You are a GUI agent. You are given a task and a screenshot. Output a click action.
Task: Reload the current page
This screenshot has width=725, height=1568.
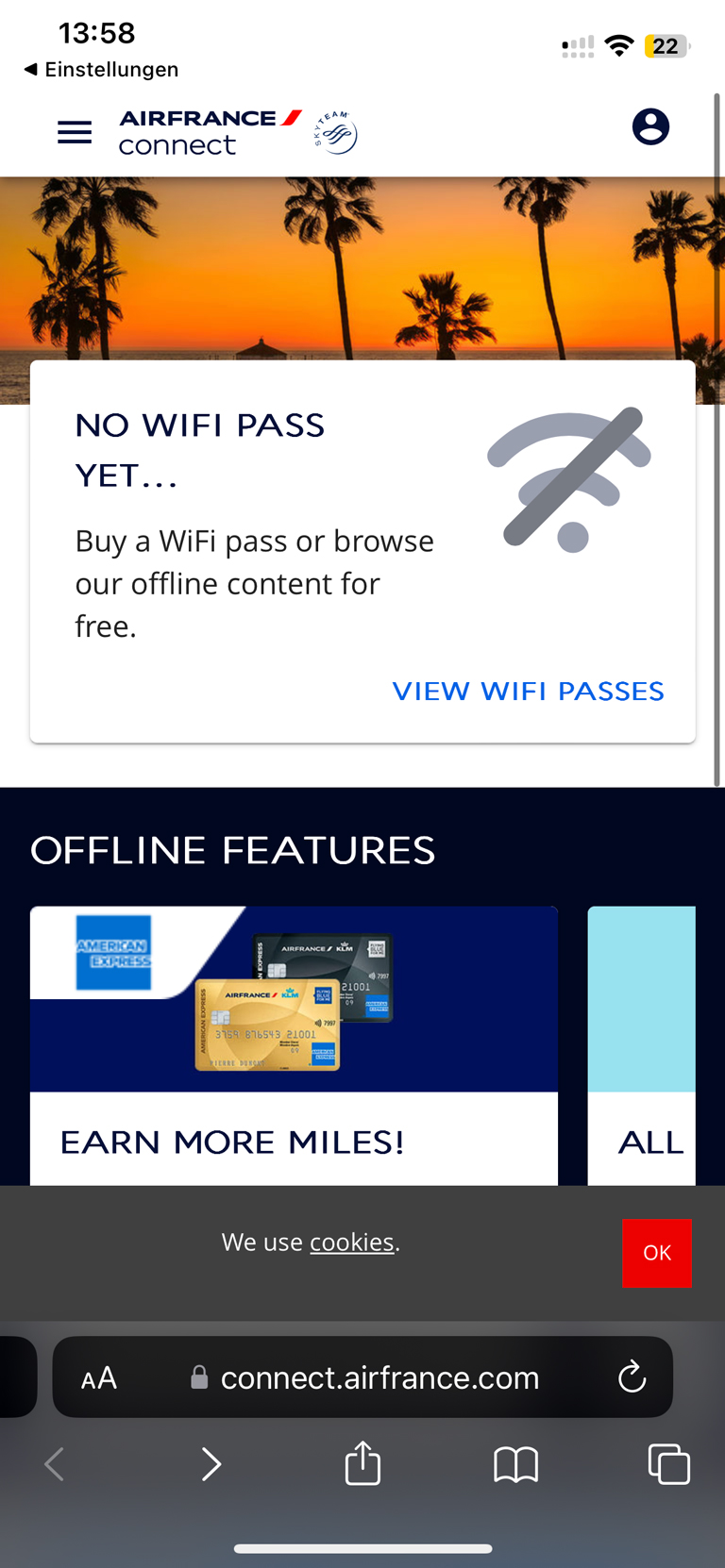[632, 1377]
